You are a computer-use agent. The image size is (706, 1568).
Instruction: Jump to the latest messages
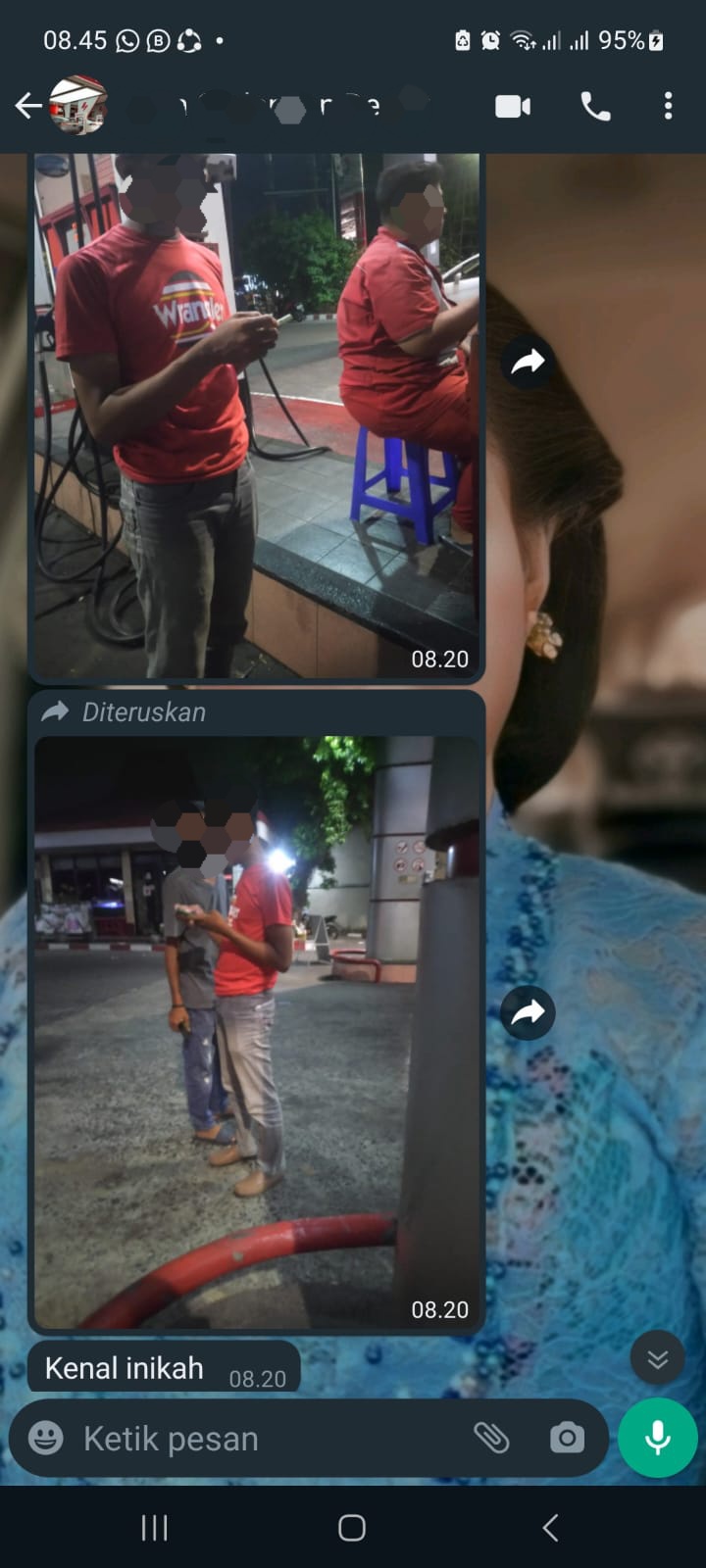[657, 1358]
